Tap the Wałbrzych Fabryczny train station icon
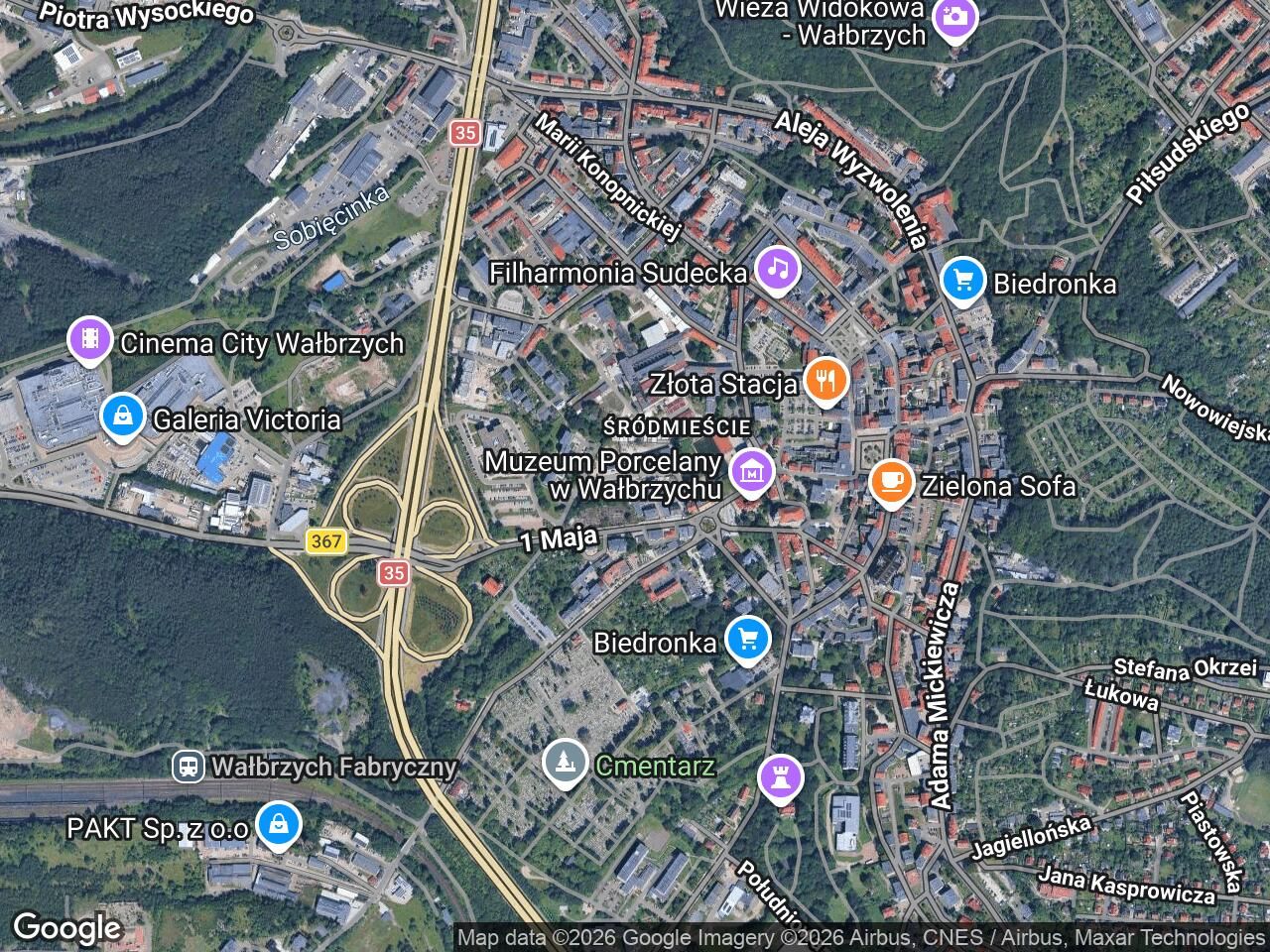 (x=188, y=766)
